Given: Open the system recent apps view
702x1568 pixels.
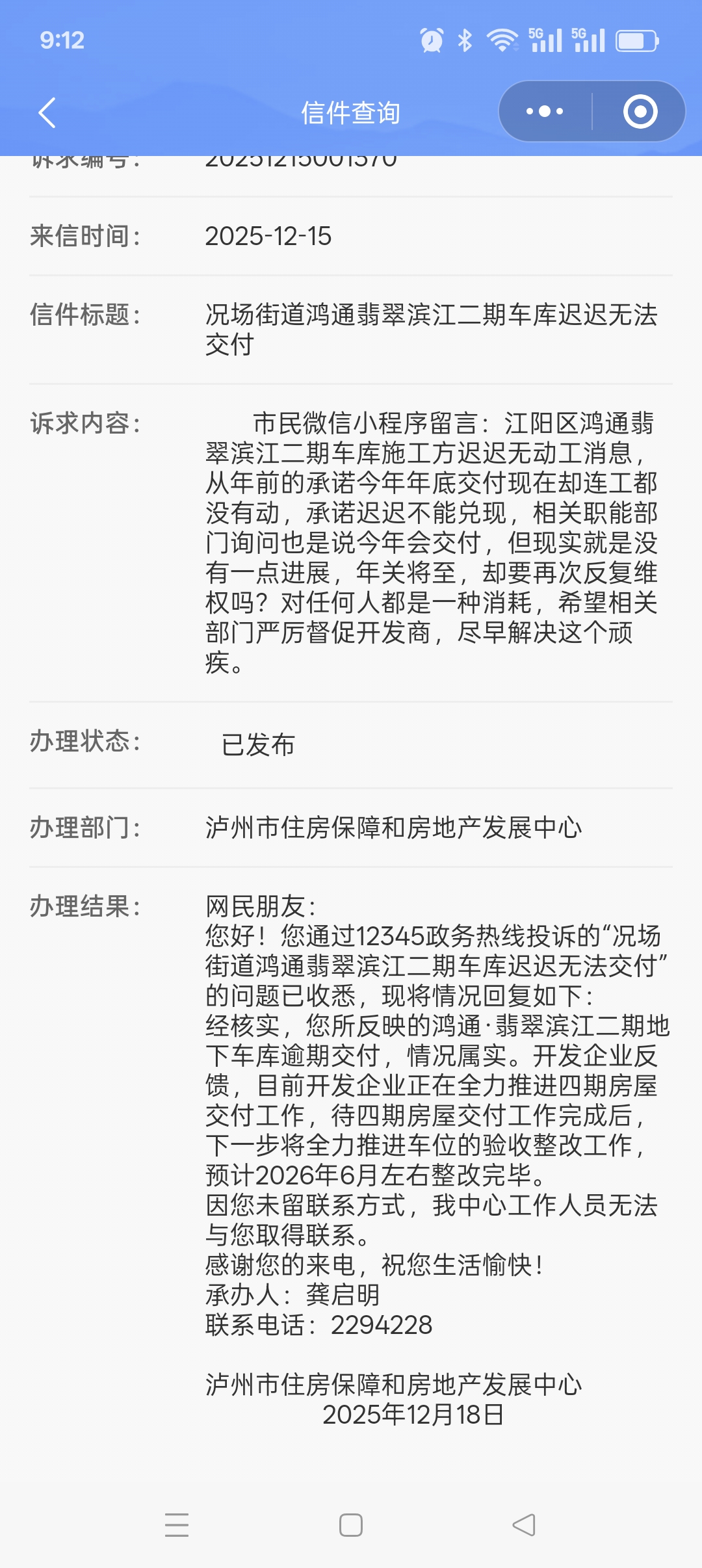Looking at the screenshot, I should click(x=177, y=1524).
